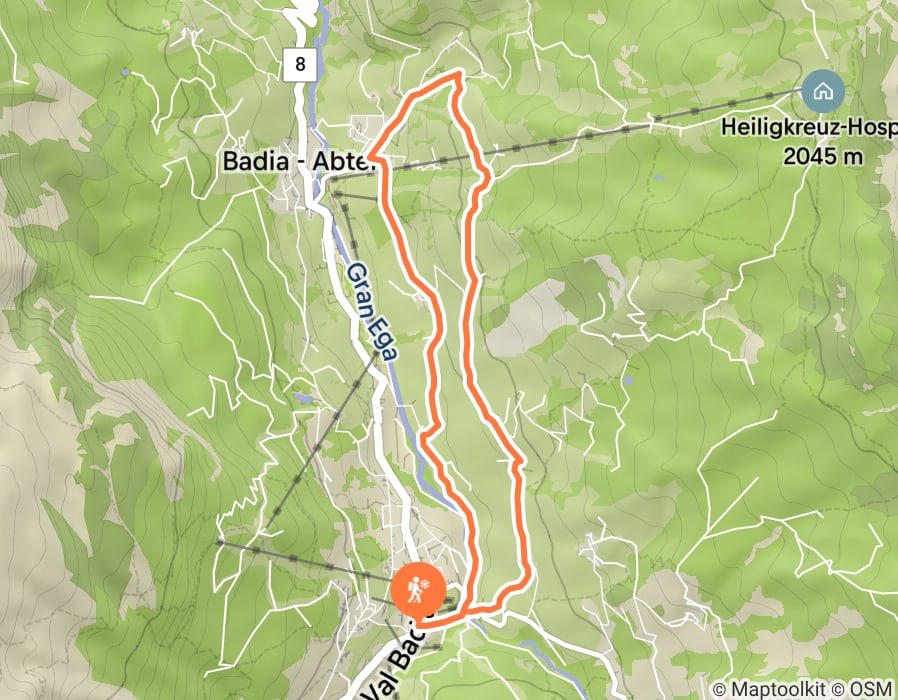Select the Heiligkreuz-Hospiz hut marker
This screenshot has width=898, height=700.
(x=823, y=92)
